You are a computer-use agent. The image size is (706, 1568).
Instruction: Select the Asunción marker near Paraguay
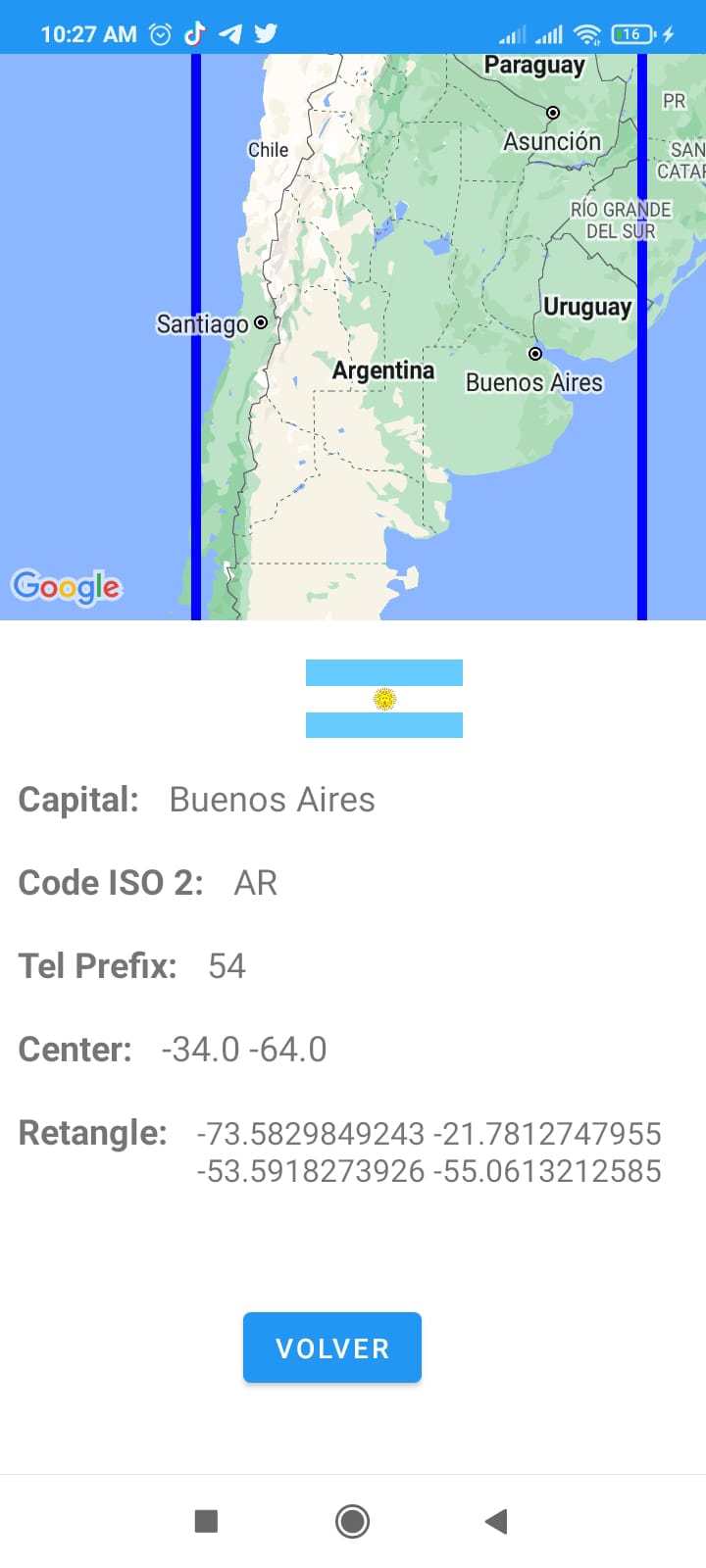coord(551,112)
